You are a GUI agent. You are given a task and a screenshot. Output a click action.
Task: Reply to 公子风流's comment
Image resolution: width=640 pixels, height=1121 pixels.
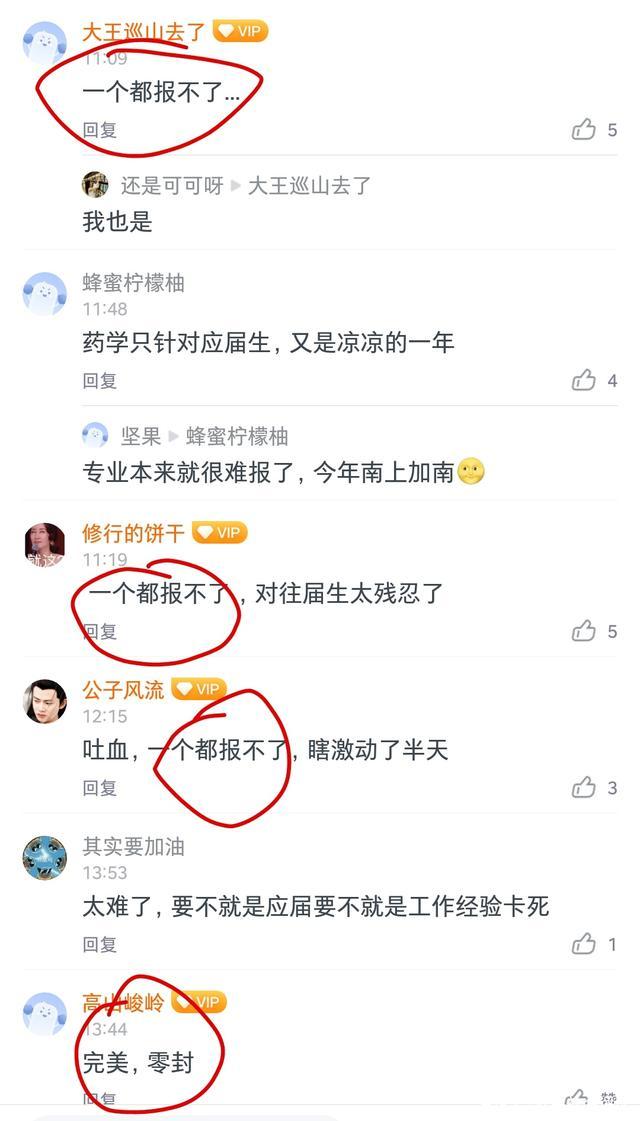click(x=100, y=788)
